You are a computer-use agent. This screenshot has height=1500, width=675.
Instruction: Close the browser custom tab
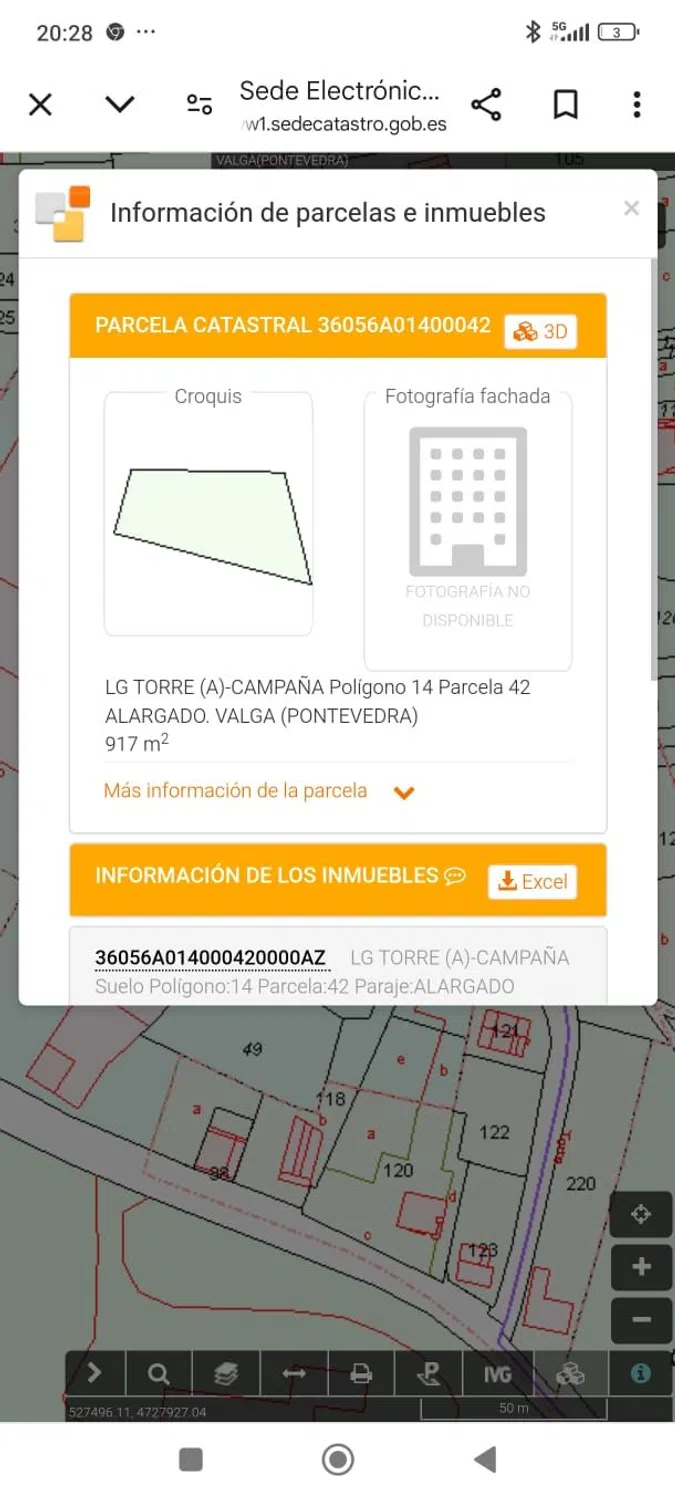(x=40, y=104)
